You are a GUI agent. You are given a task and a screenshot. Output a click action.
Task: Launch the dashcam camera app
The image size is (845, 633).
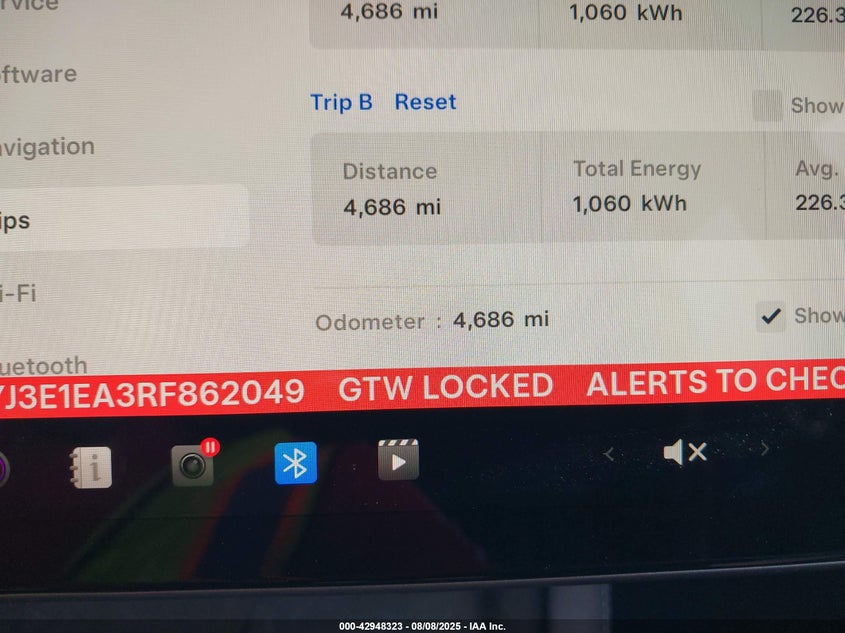[193, 464]
